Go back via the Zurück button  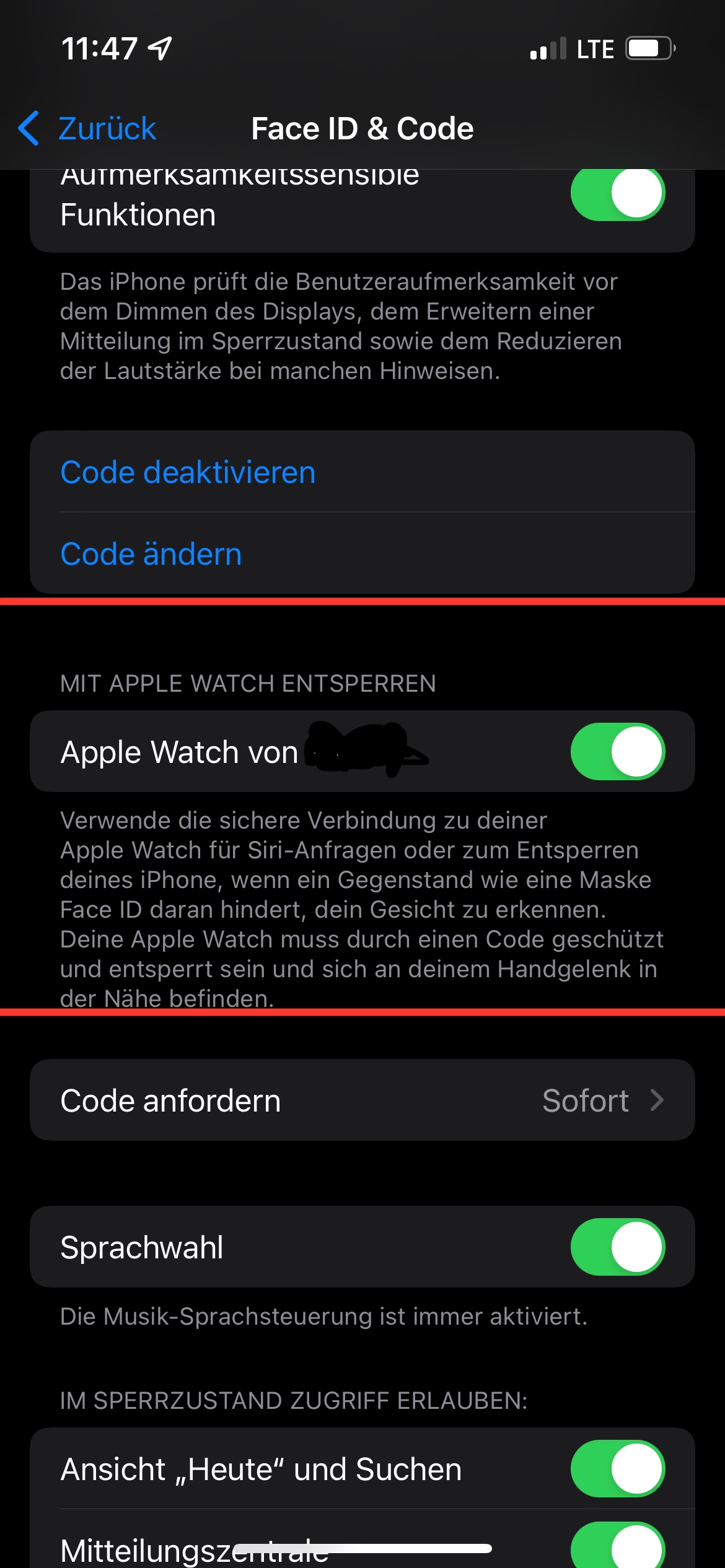click(87, 129)
